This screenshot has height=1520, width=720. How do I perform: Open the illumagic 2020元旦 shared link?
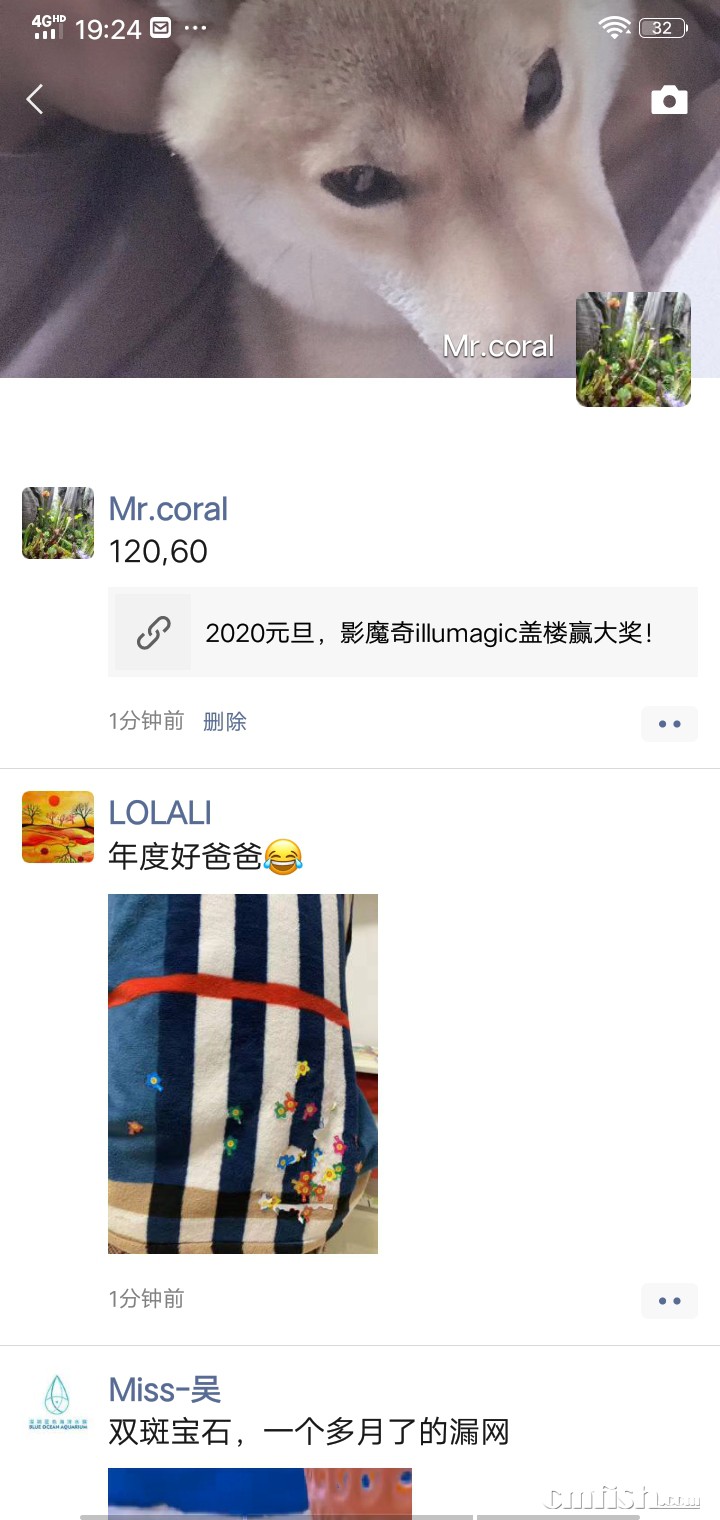[x=403, y=632]
